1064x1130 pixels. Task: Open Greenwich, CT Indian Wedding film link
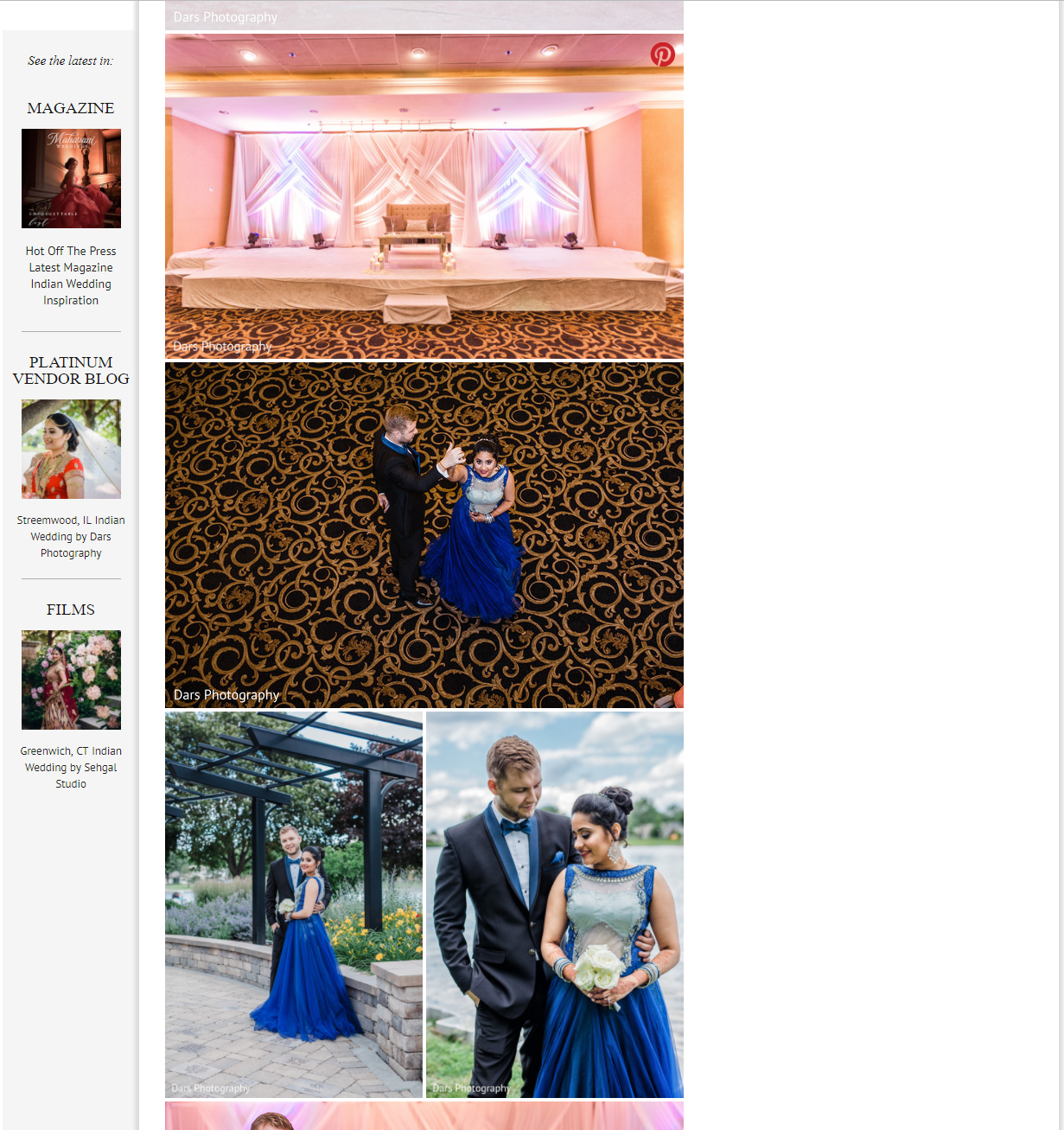pos(71,767)
